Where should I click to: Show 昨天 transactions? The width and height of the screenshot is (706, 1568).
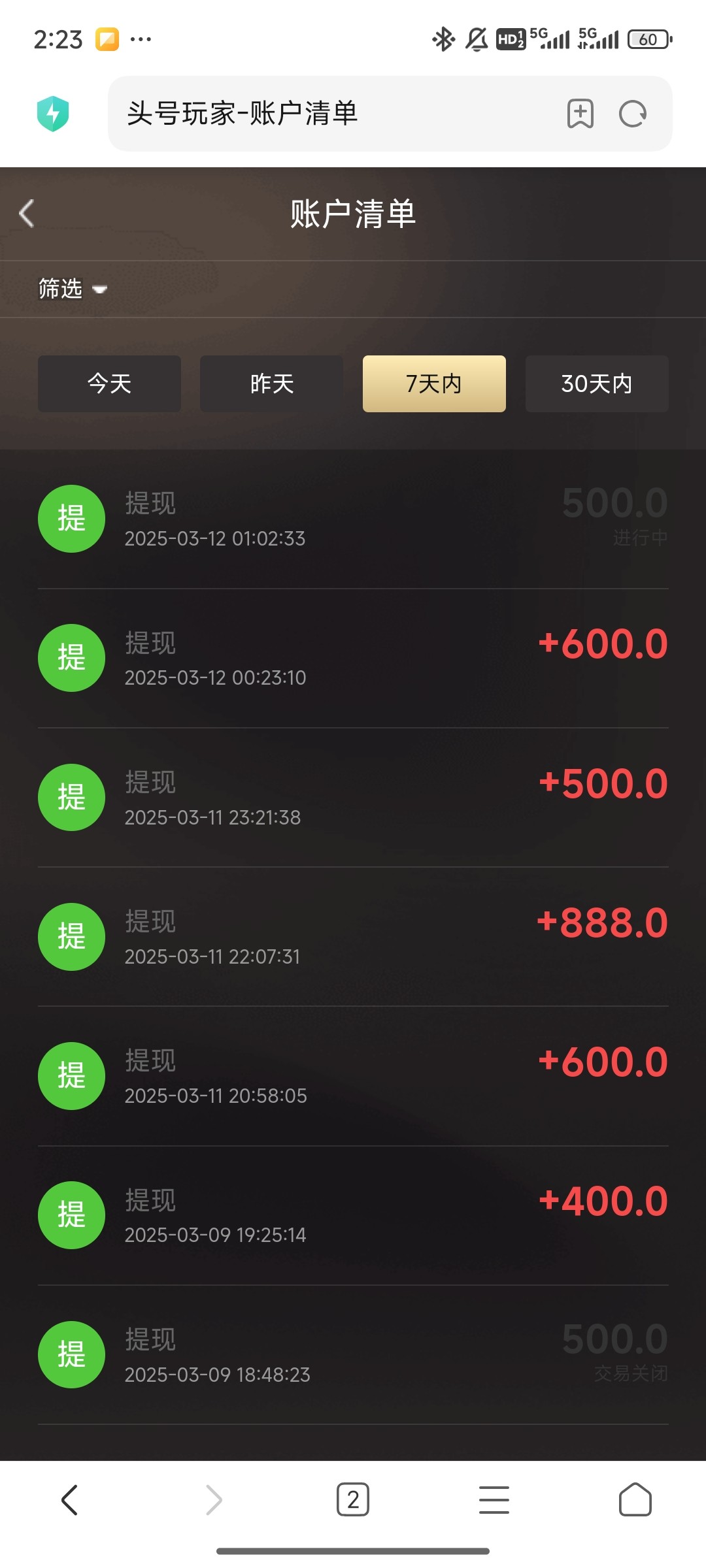pos(271,384)
